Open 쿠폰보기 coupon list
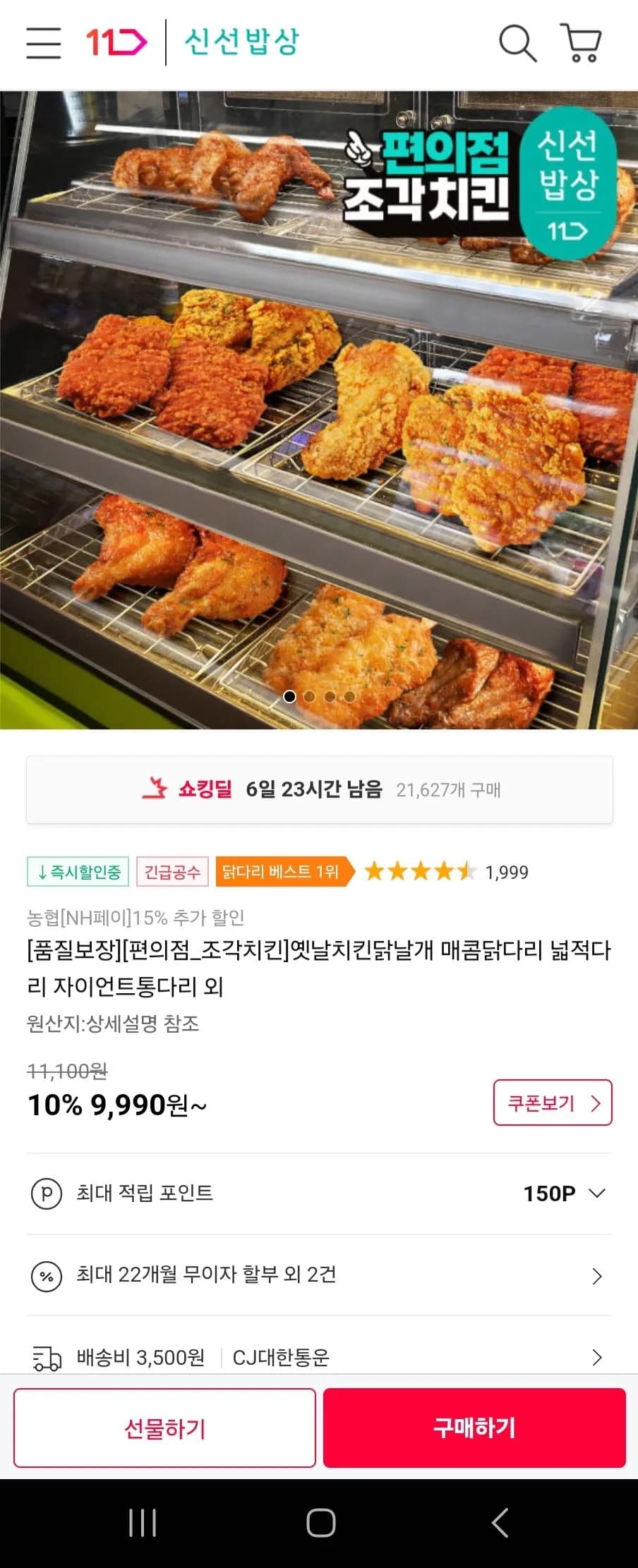This screenshot has height=1568, width=638. click(x=553, y=1102)
